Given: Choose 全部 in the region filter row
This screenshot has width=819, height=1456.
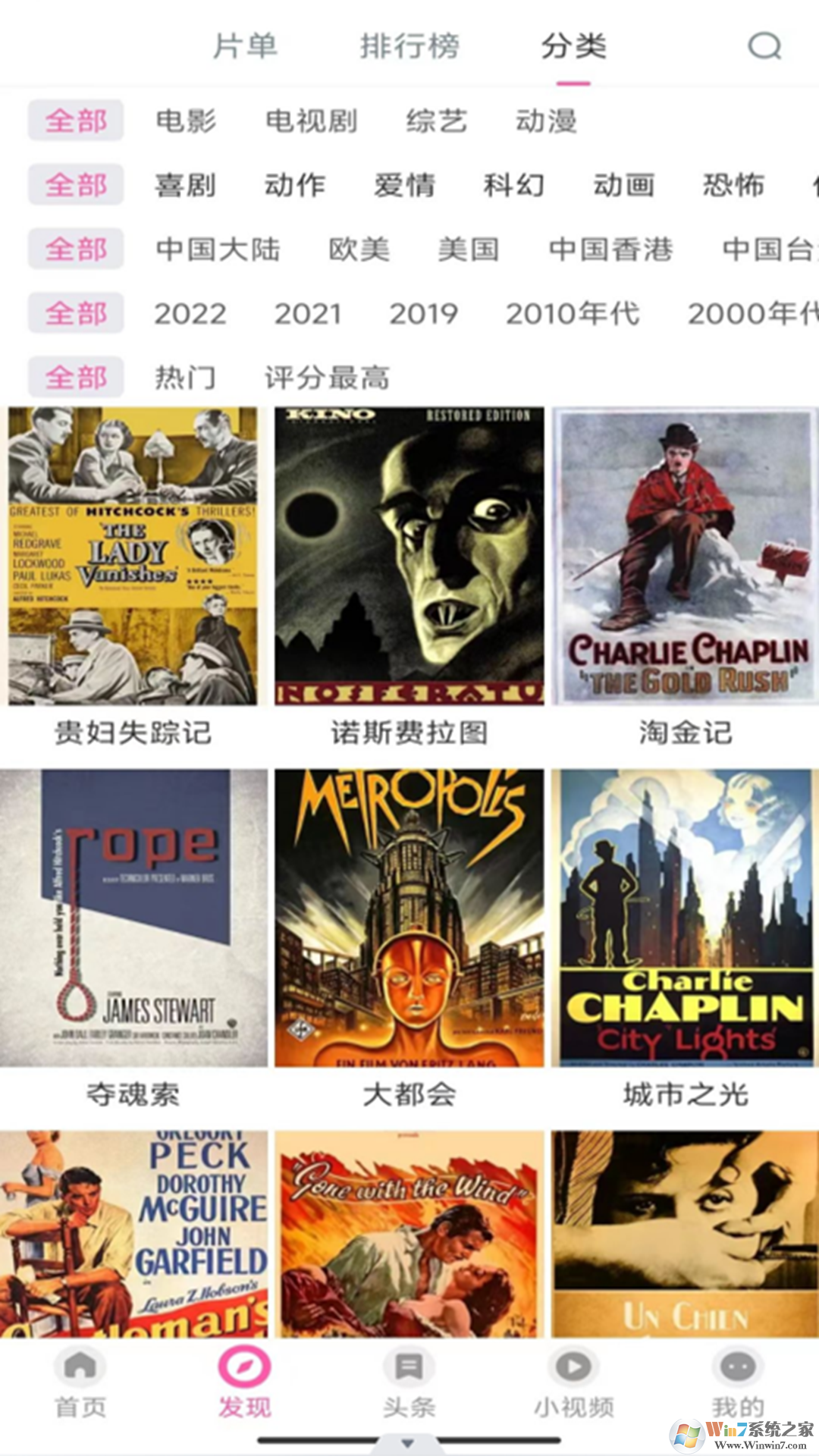Looking at the screenshot, I should (x=74, y=249).
